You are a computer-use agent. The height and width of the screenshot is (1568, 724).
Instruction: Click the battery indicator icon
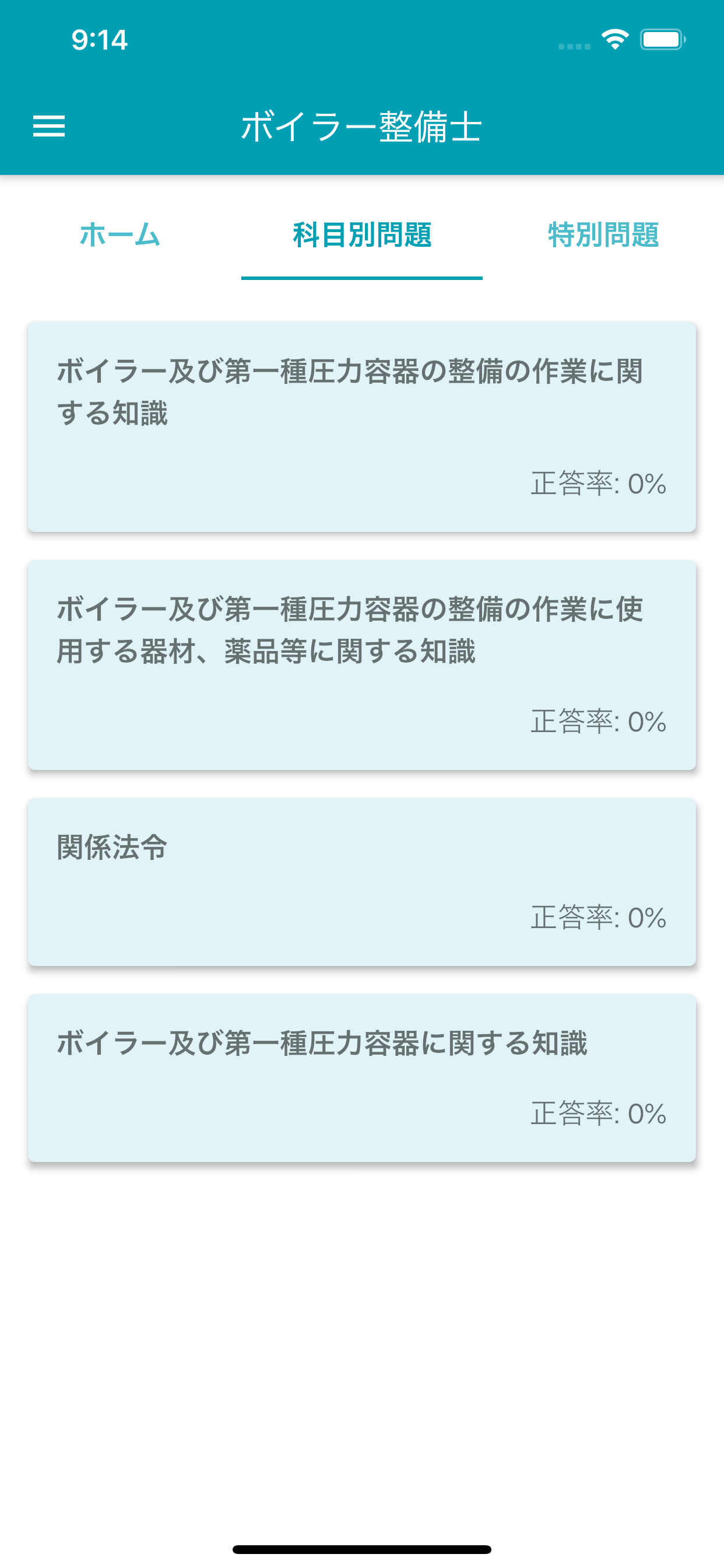(x=665, y=38)
